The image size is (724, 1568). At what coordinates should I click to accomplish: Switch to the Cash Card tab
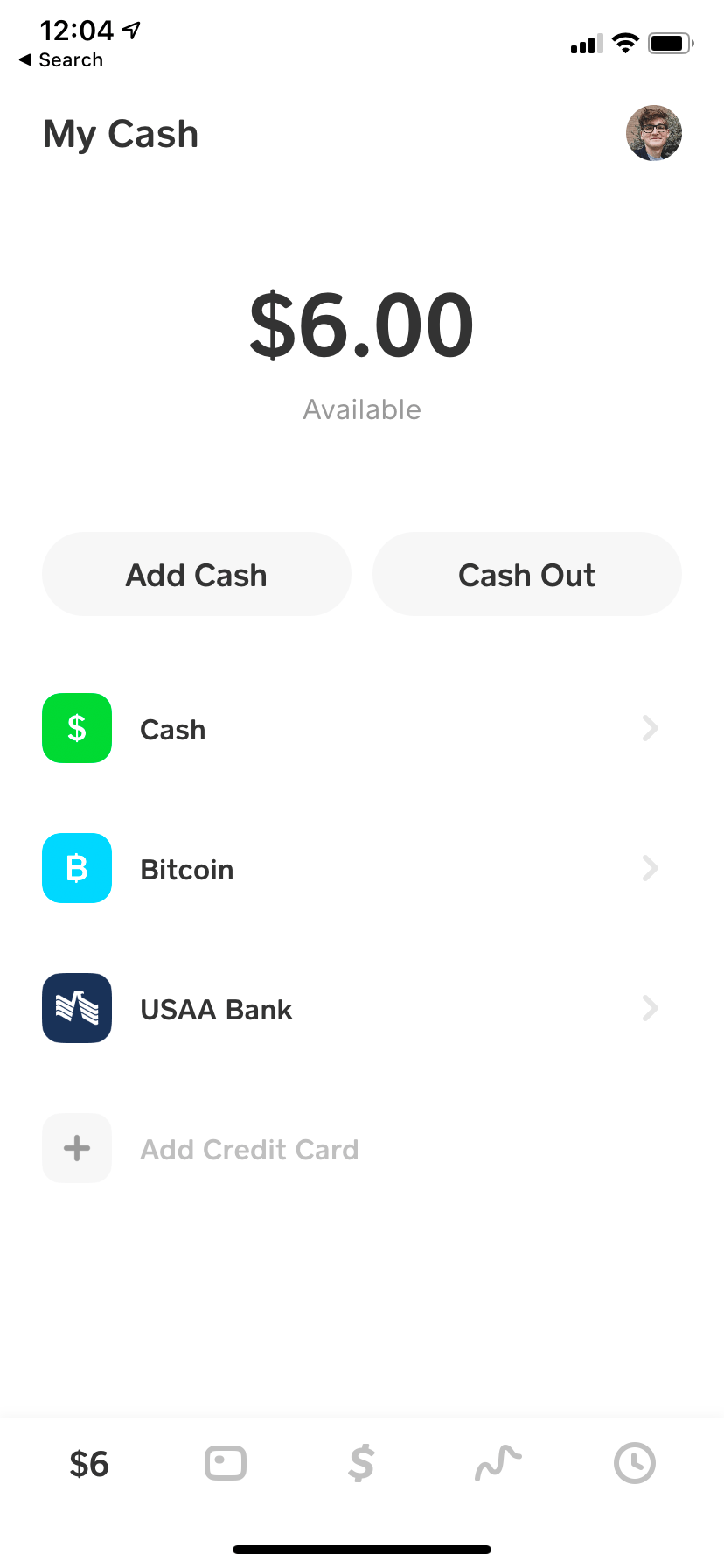pyautogui.click(x=226, y=1463)
